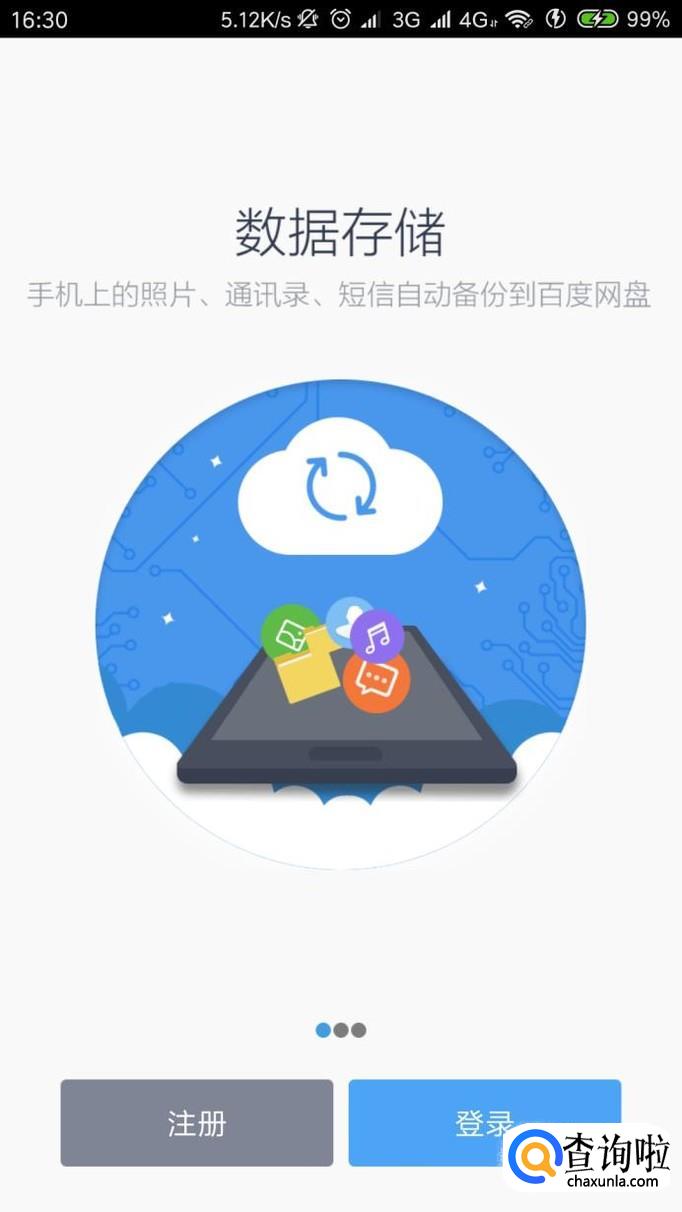Select the page indicator dots
This screenshot has width=682, height=1212.
pyautogui.click(x=341, y=1030)
